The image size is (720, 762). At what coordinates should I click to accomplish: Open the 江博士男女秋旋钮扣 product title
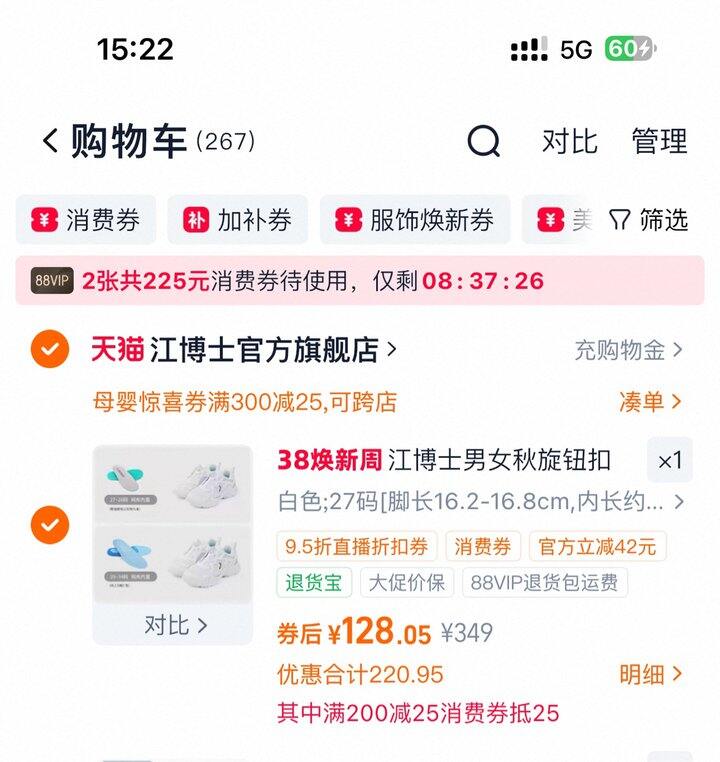point(498,461)
